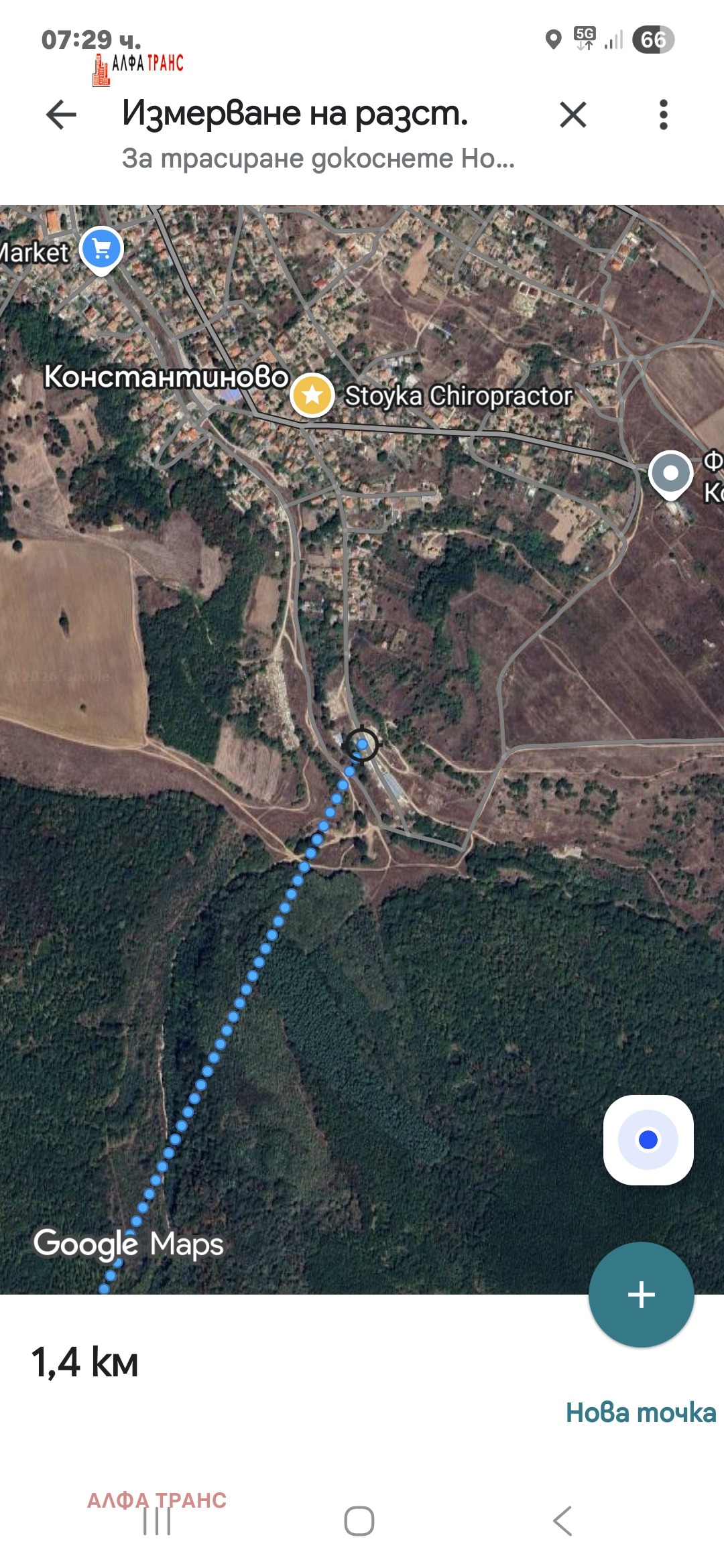The height and width of the screenshot is (1568, 724).
Task: Clear the measurement with the X icon
Action: click(x=573, y=115)
